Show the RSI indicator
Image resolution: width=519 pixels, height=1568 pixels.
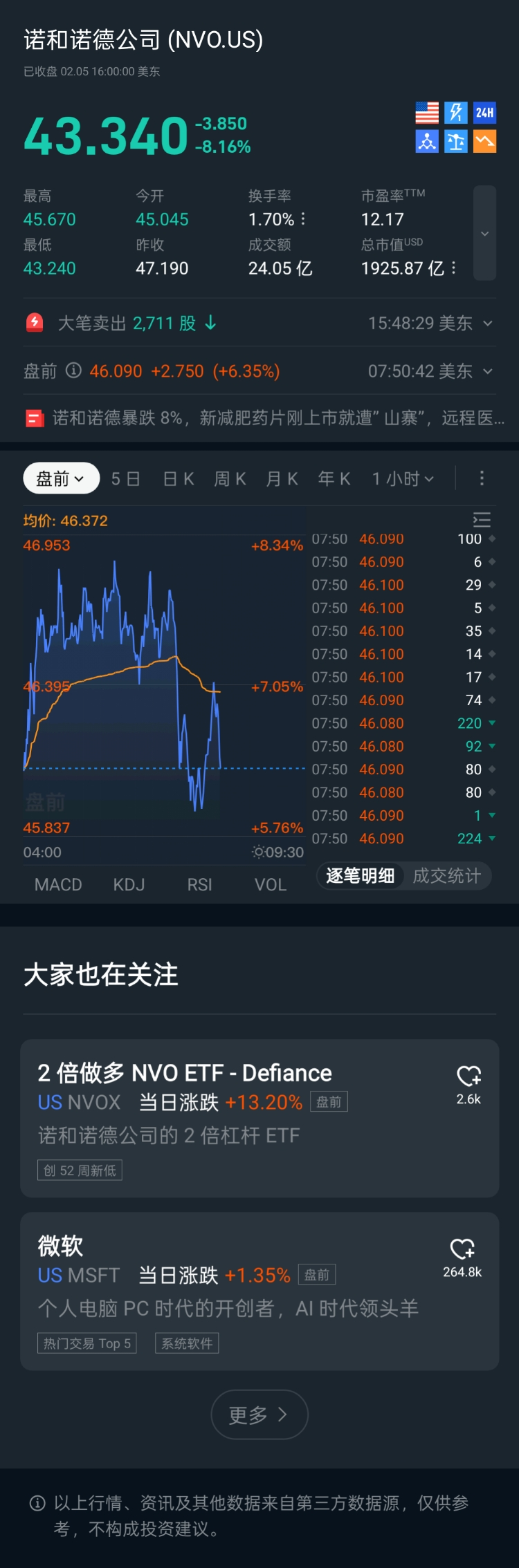(199, 884)
